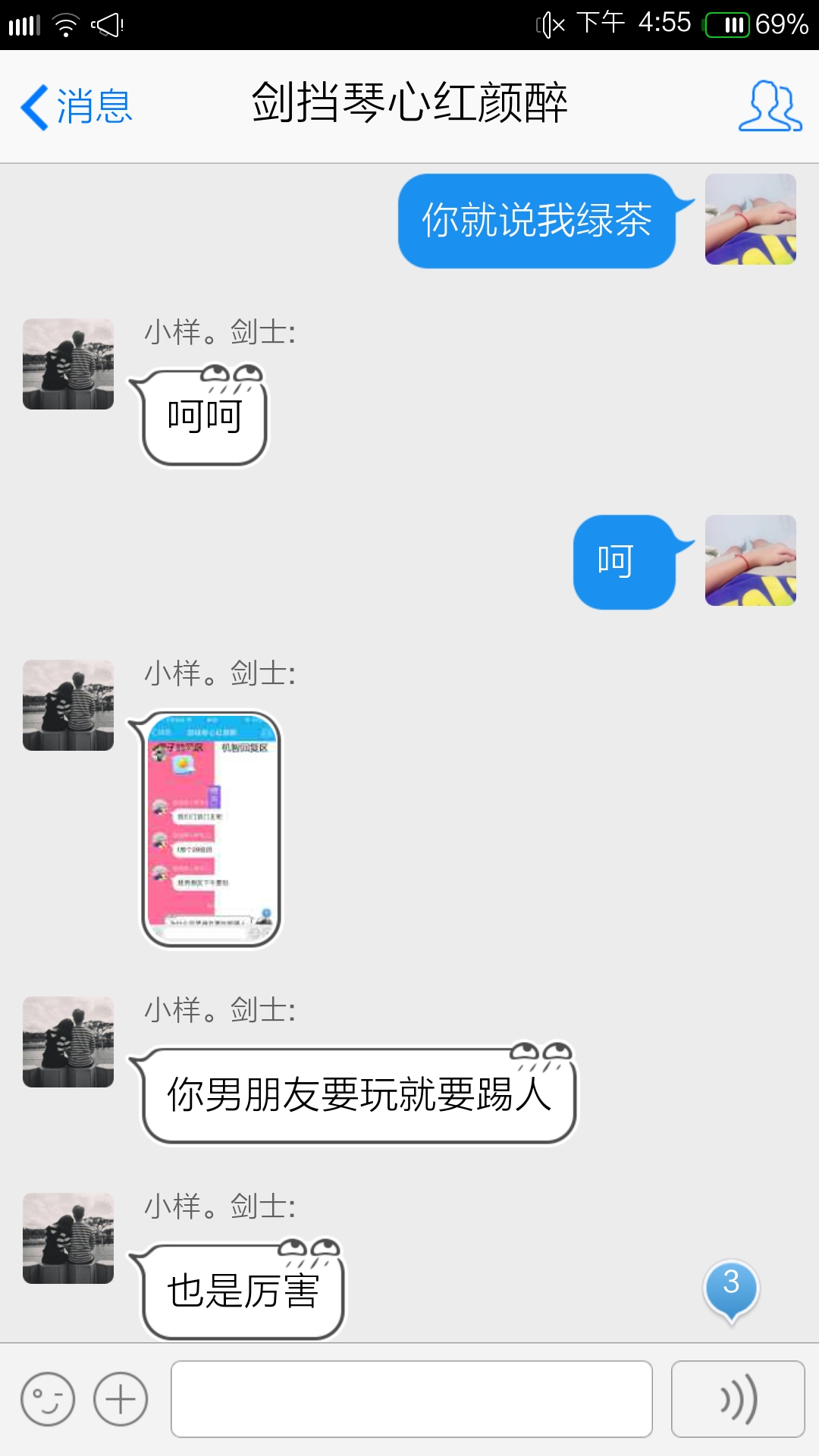Go back to 消息 list
The width and height of the screenshot is (819, 1456).
pos(76,106)
